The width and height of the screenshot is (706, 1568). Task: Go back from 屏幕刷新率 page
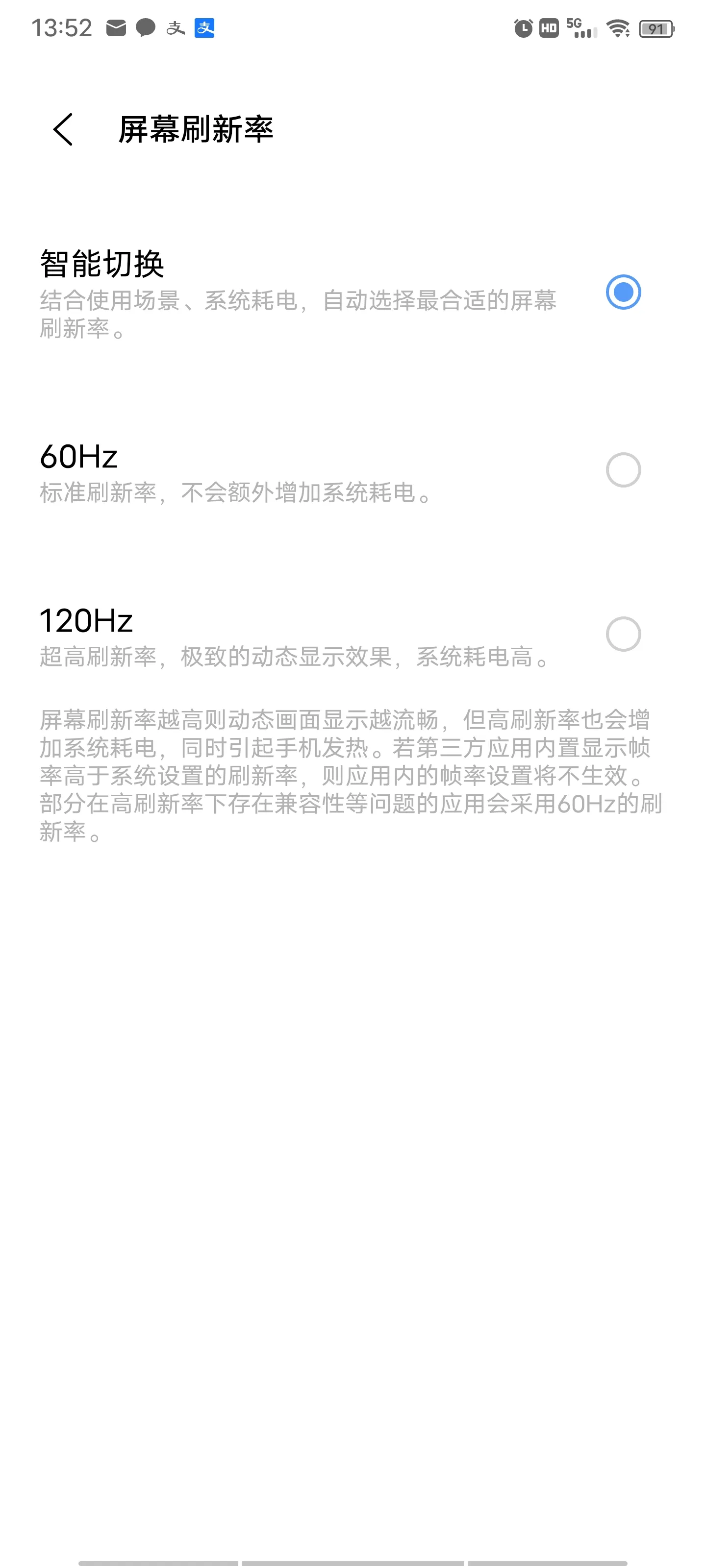point(63,130)
